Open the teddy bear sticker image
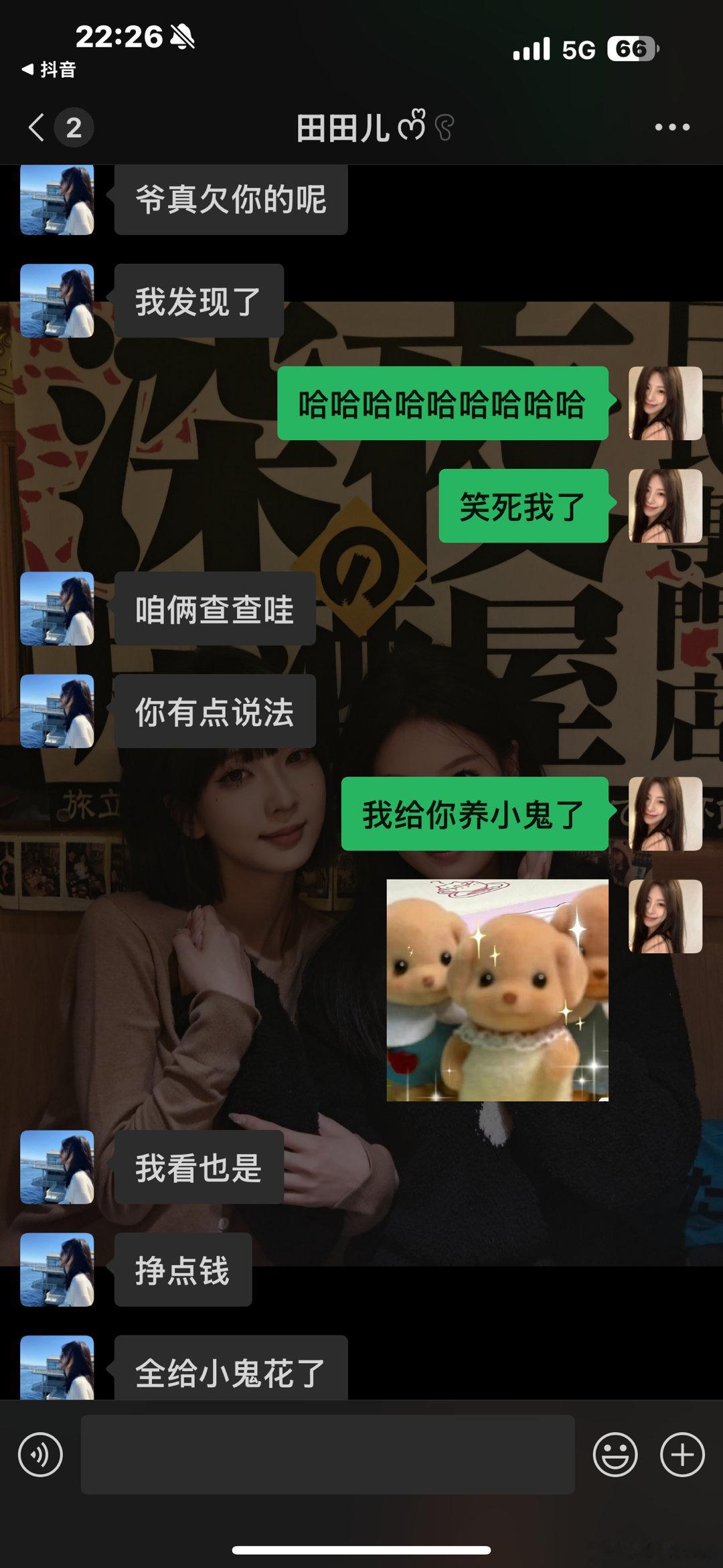Image resolution: width=723 pixels, height=1568 pixels. pyautogui.click(x=497, y=990)
